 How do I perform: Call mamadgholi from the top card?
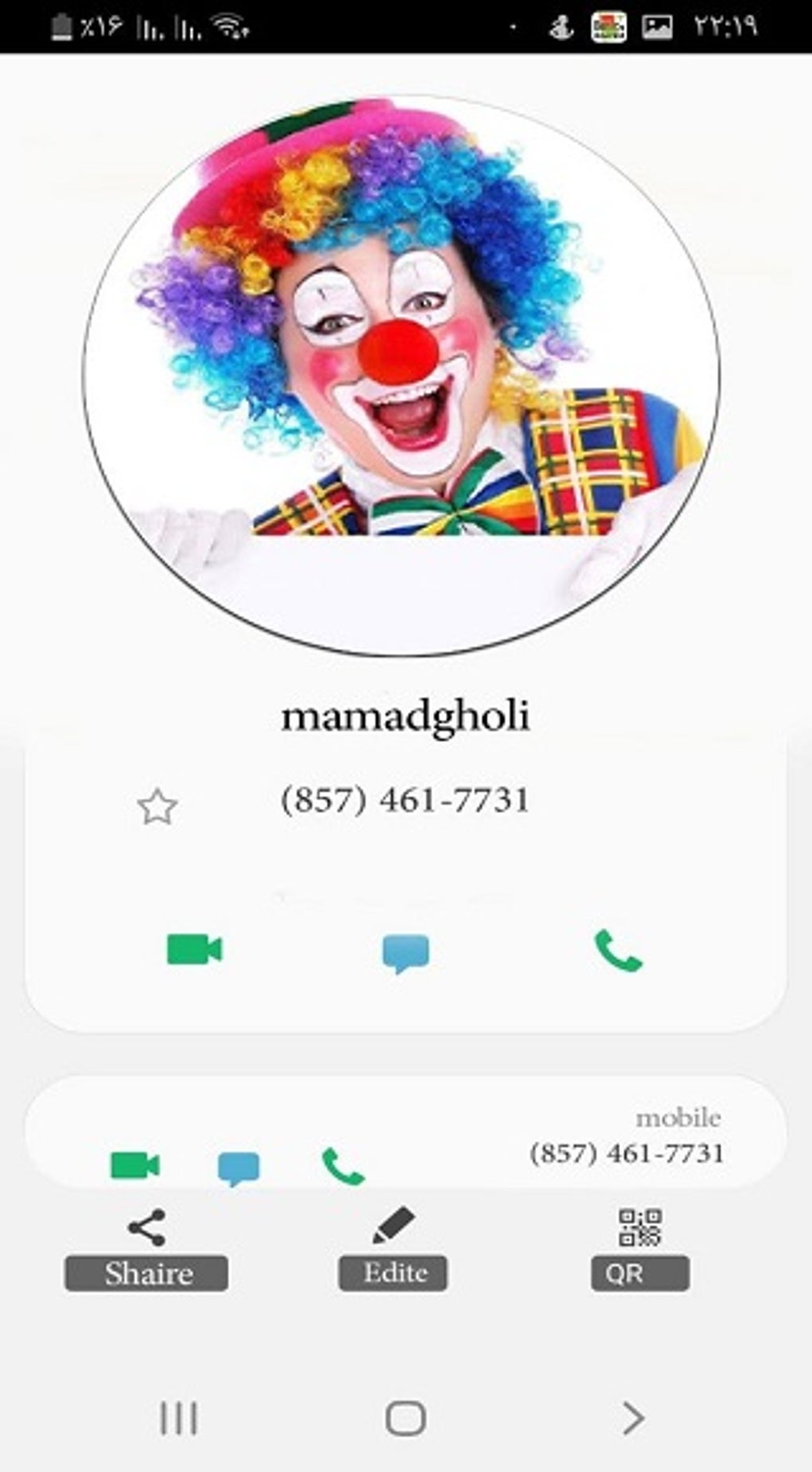coord(618,951)
